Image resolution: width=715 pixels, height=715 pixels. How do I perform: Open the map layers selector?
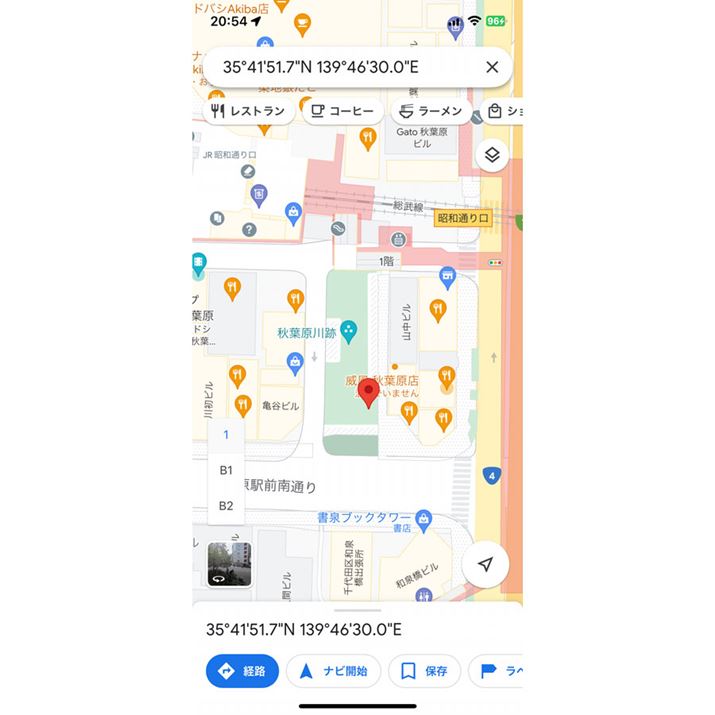[491, 154]
